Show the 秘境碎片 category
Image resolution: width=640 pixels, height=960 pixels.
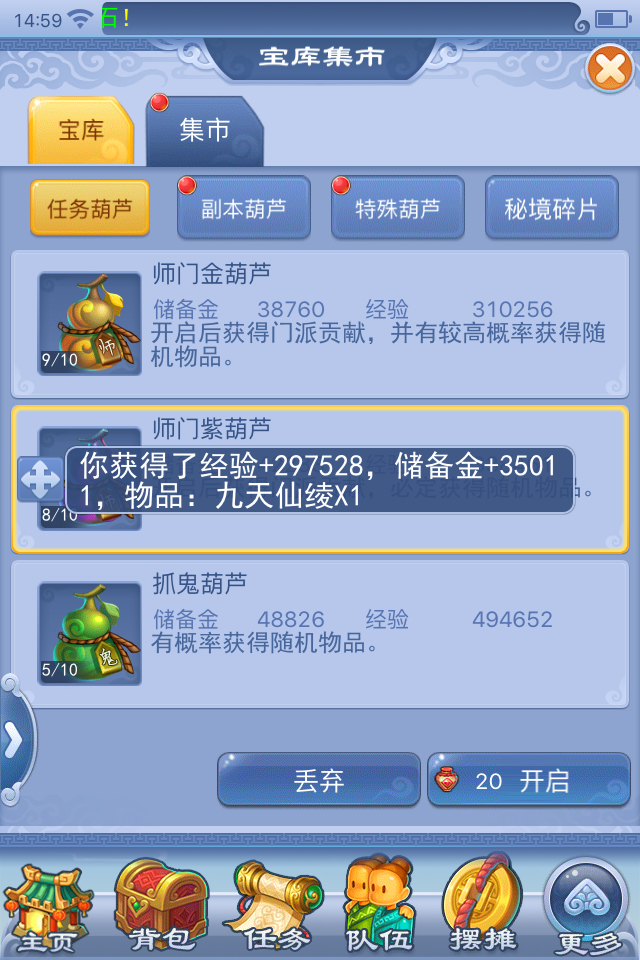[x=551, y=208]
